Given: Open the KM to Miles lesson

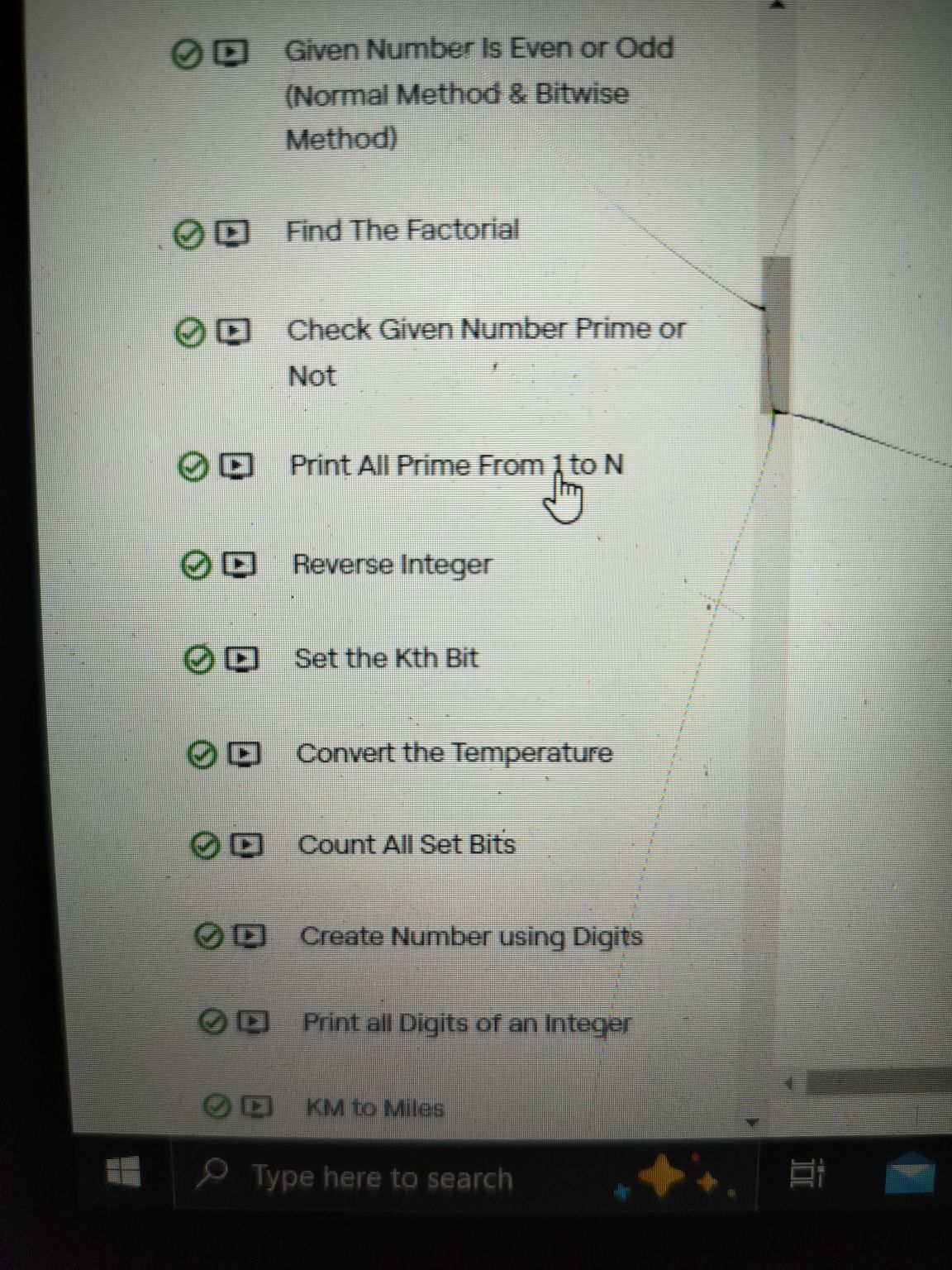Looking at the screenshot, I should (x=374, y=1108).
